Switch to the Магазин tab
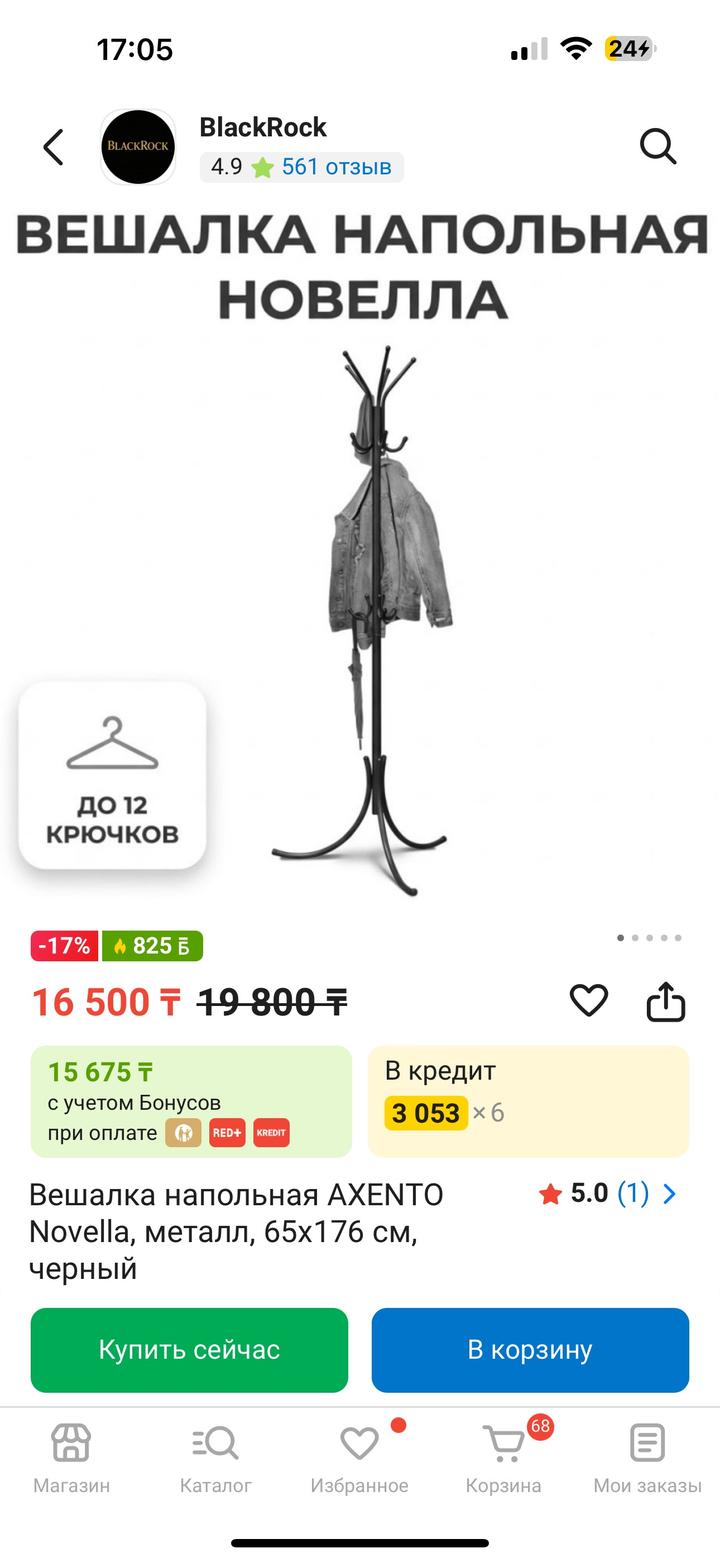The width and height of the screenshot is (720, 1561). click(71, 1458)
